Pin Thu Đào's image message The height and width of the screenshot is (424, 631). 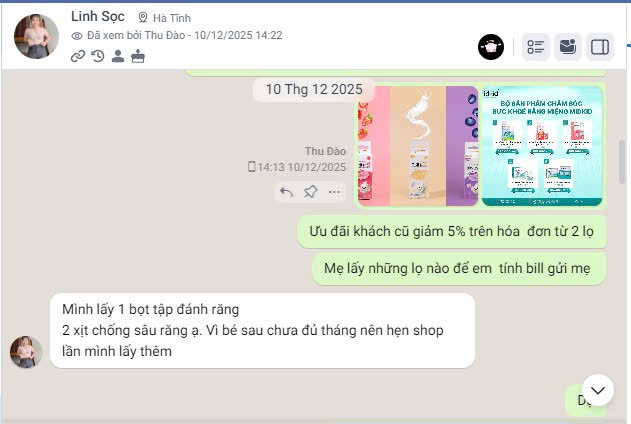click(310, 192)
